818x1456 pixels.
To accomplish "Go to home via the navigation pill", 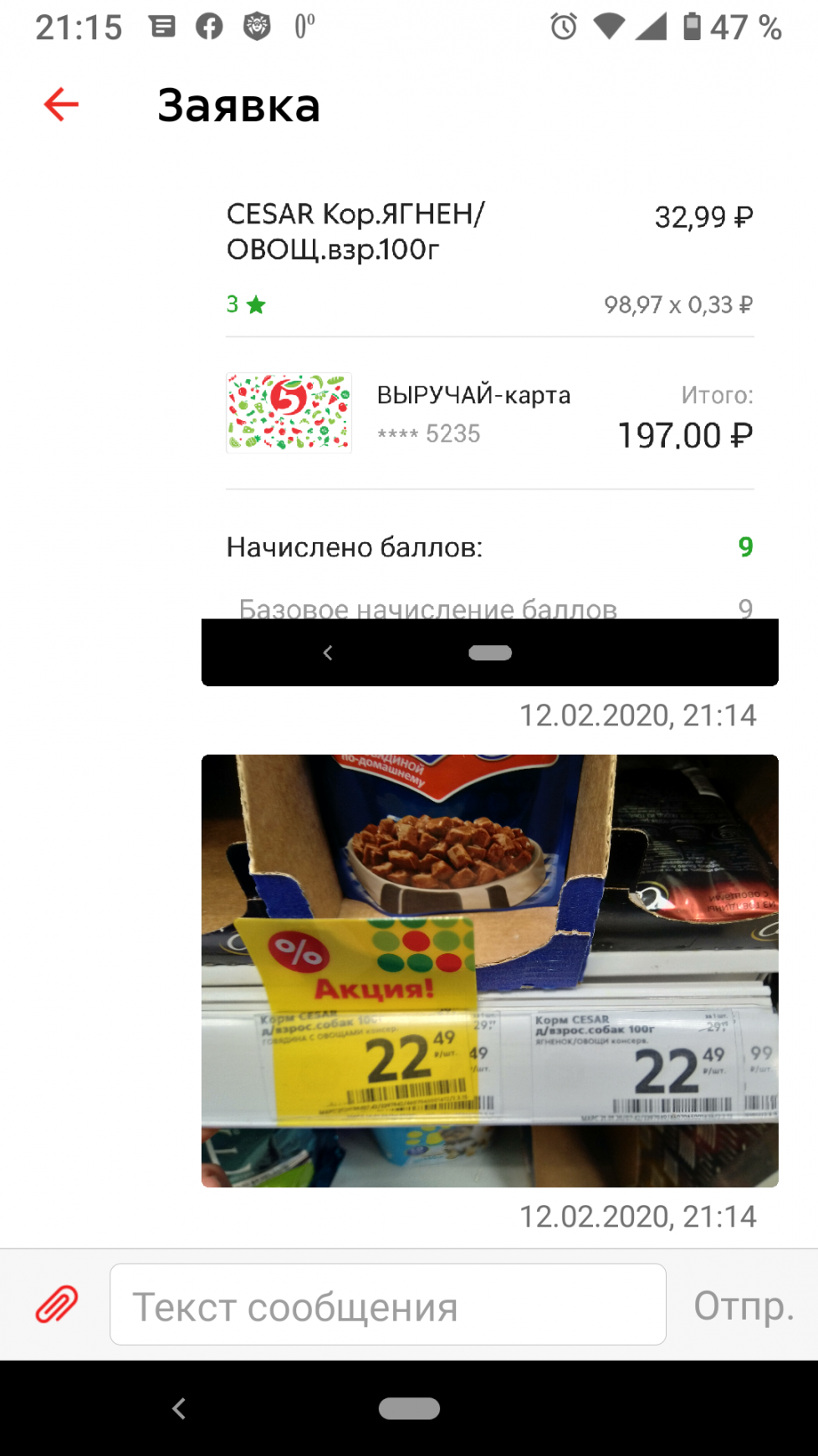I will pos(409,1408).
